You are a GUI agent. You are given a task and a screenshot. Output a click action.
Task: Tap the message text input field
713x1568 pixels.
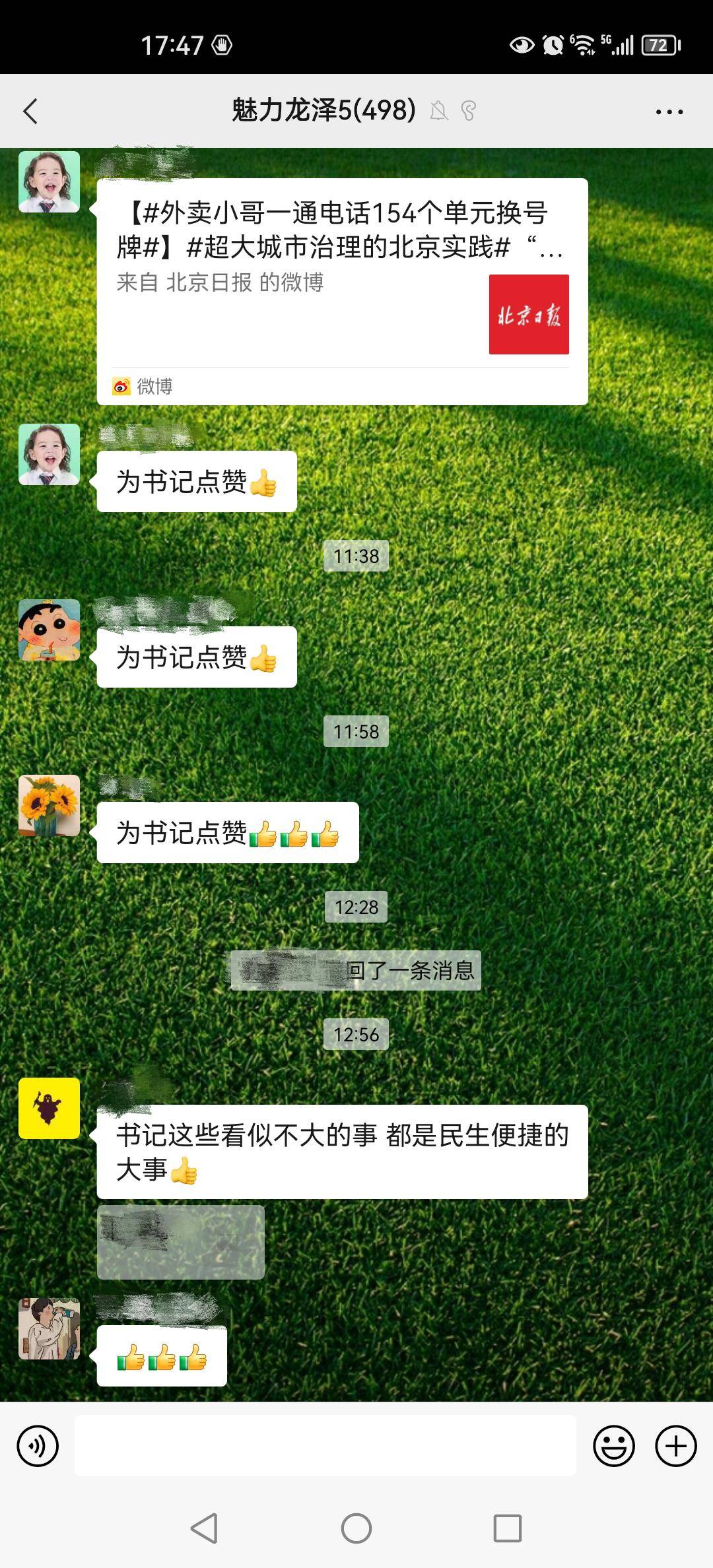(325, 1446)
